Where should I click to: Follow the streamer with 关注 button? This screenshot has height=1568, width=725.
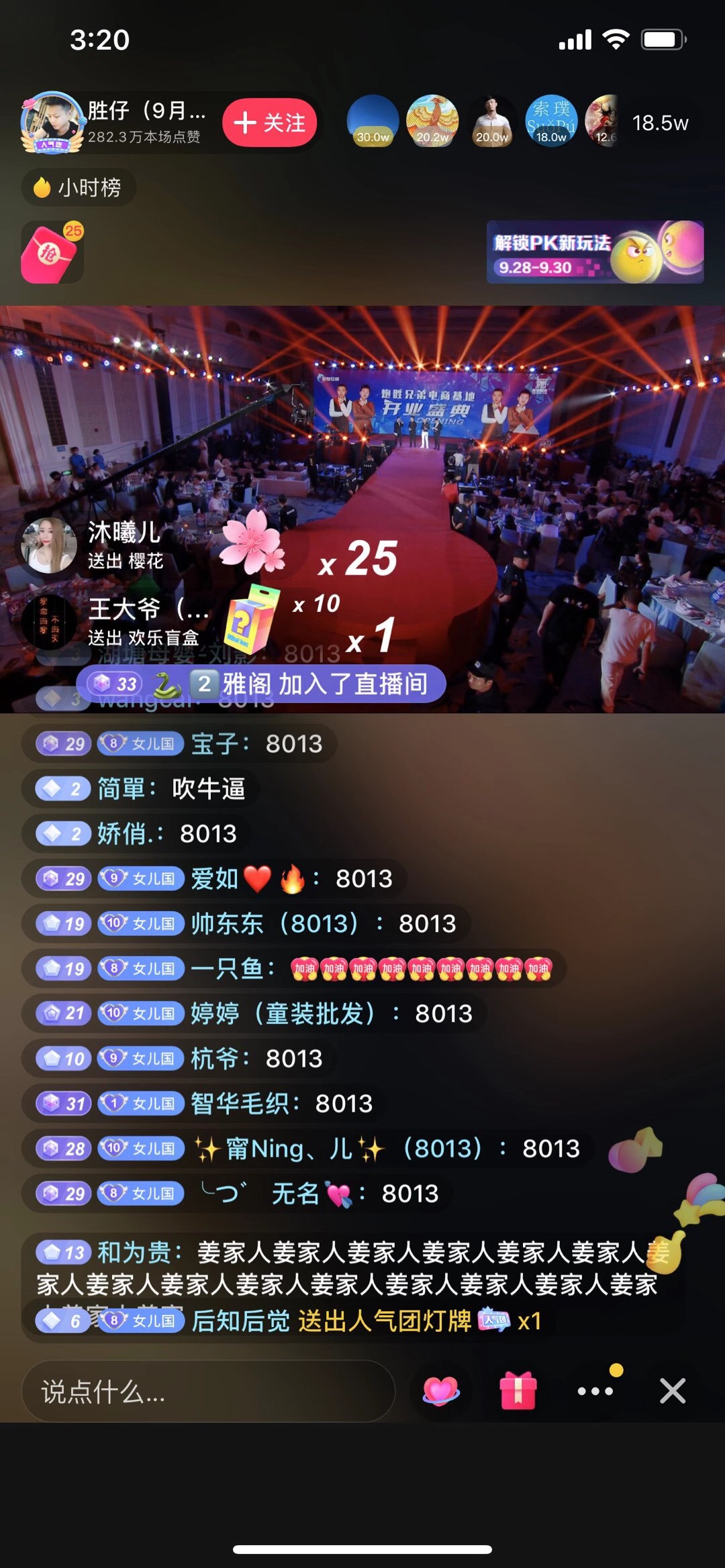tap(269, 123)
